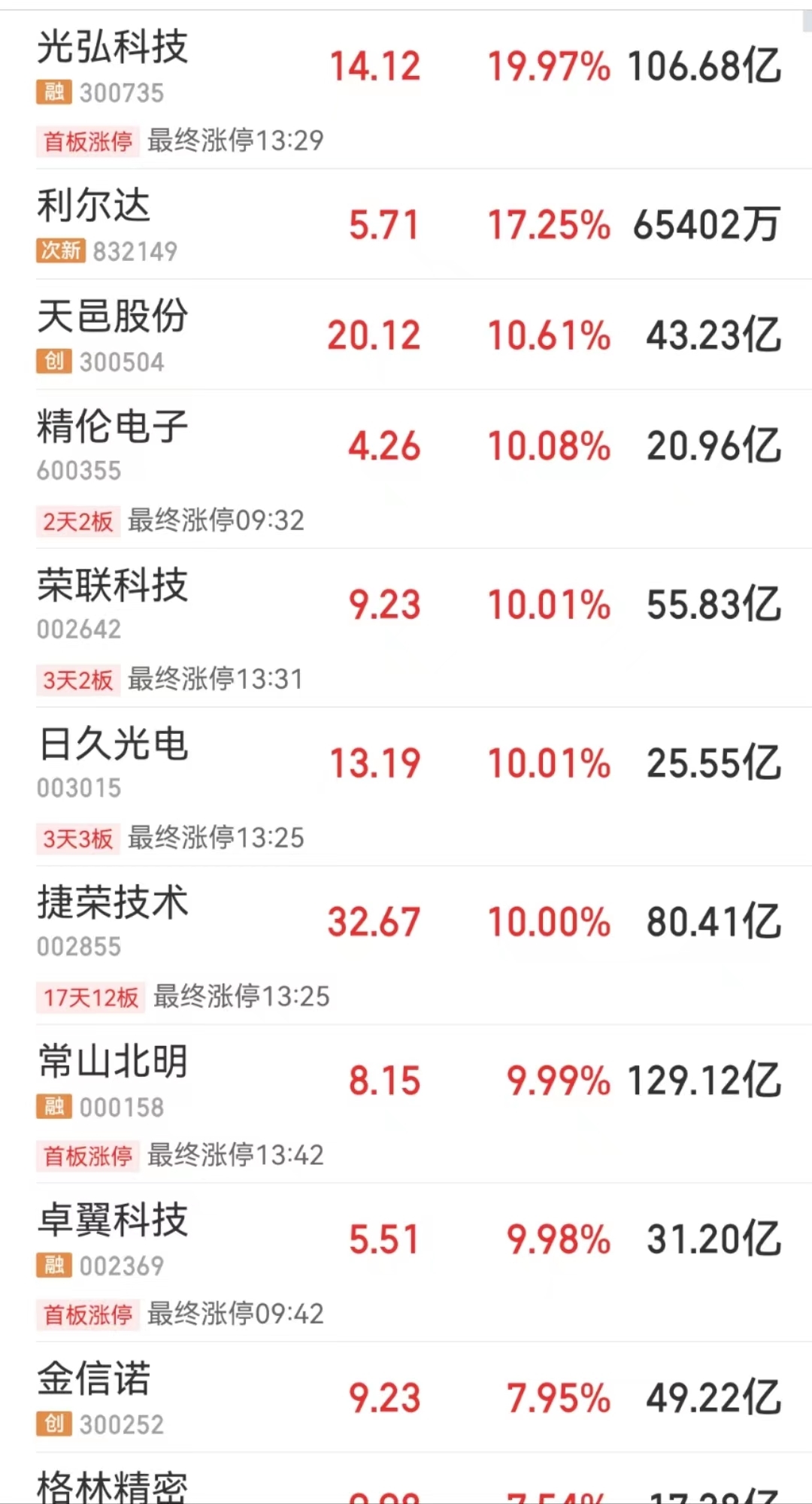Screen dimensions: 812x1504
Task: Tap the 日久光电 003015 row
Action: pyautogui.click(x=406, y=787)
